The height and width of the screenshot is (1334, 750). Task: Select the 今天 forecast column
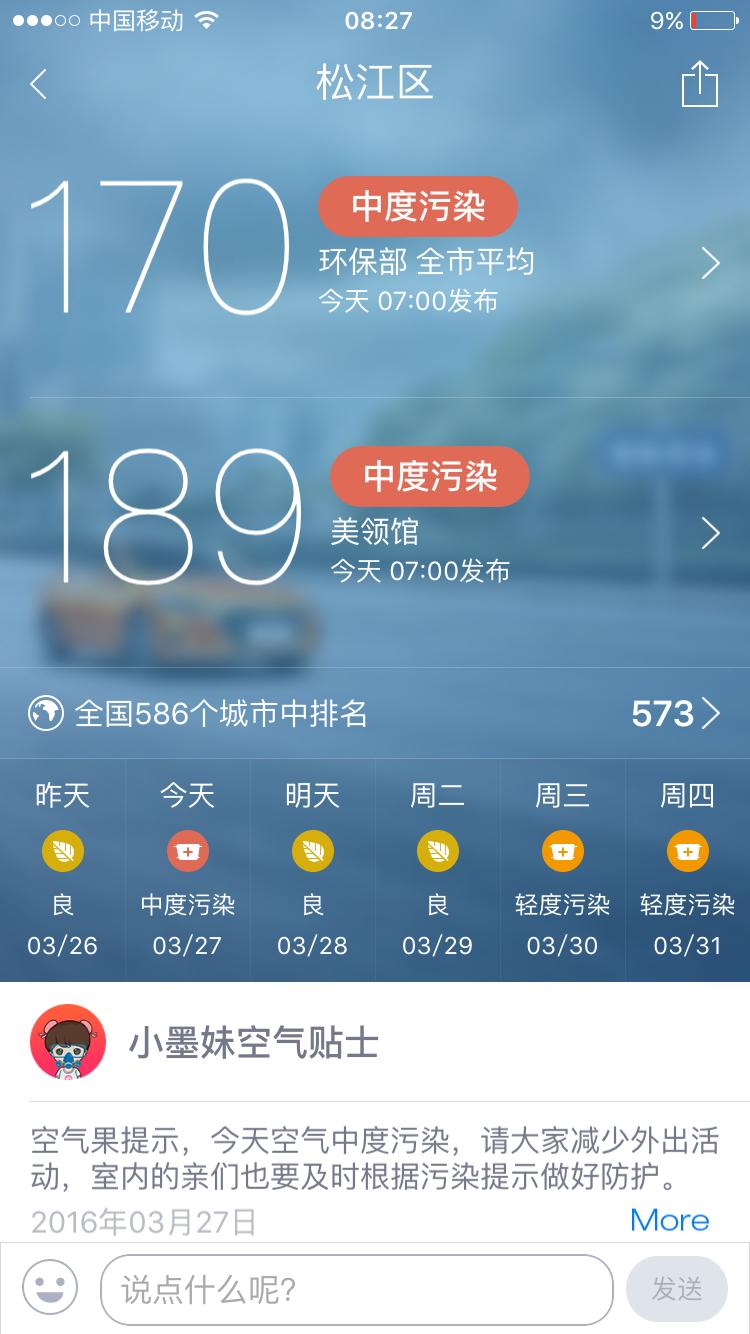coord(187,868)
